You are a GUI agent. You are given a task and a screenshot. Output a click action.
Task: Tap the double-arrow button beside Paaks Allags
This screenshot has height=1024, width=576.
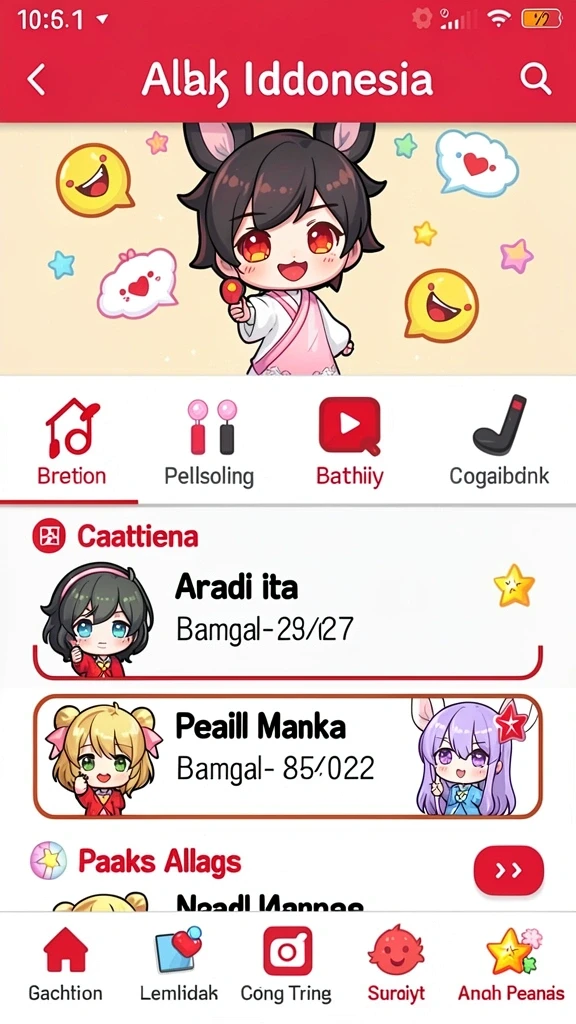(508, 870)
